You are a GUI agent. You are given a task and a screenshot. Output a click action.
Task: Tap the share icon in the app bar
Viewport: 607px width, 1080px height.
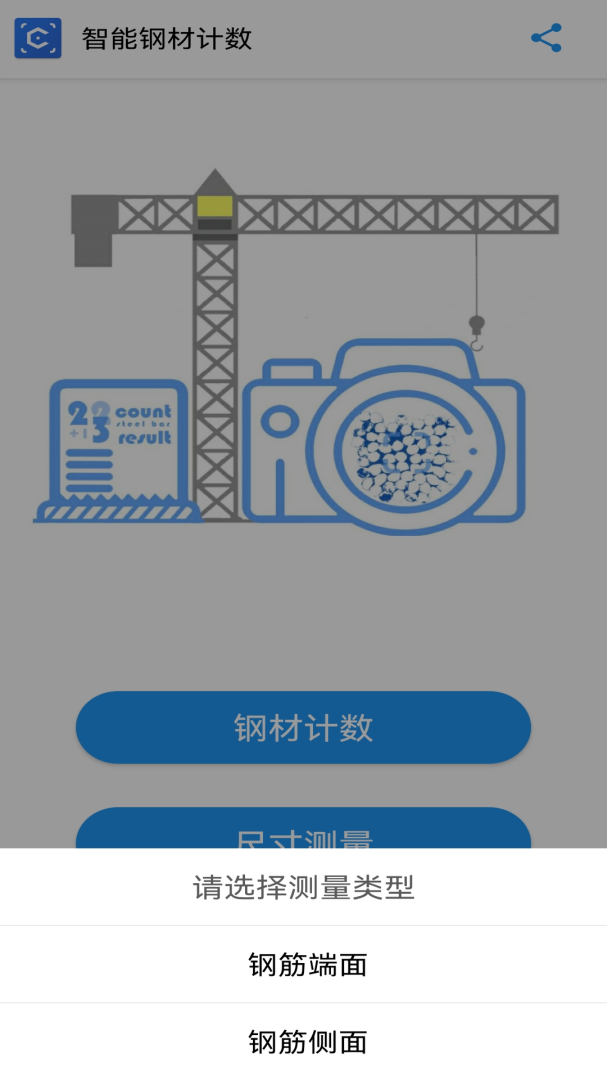[546, 38]
